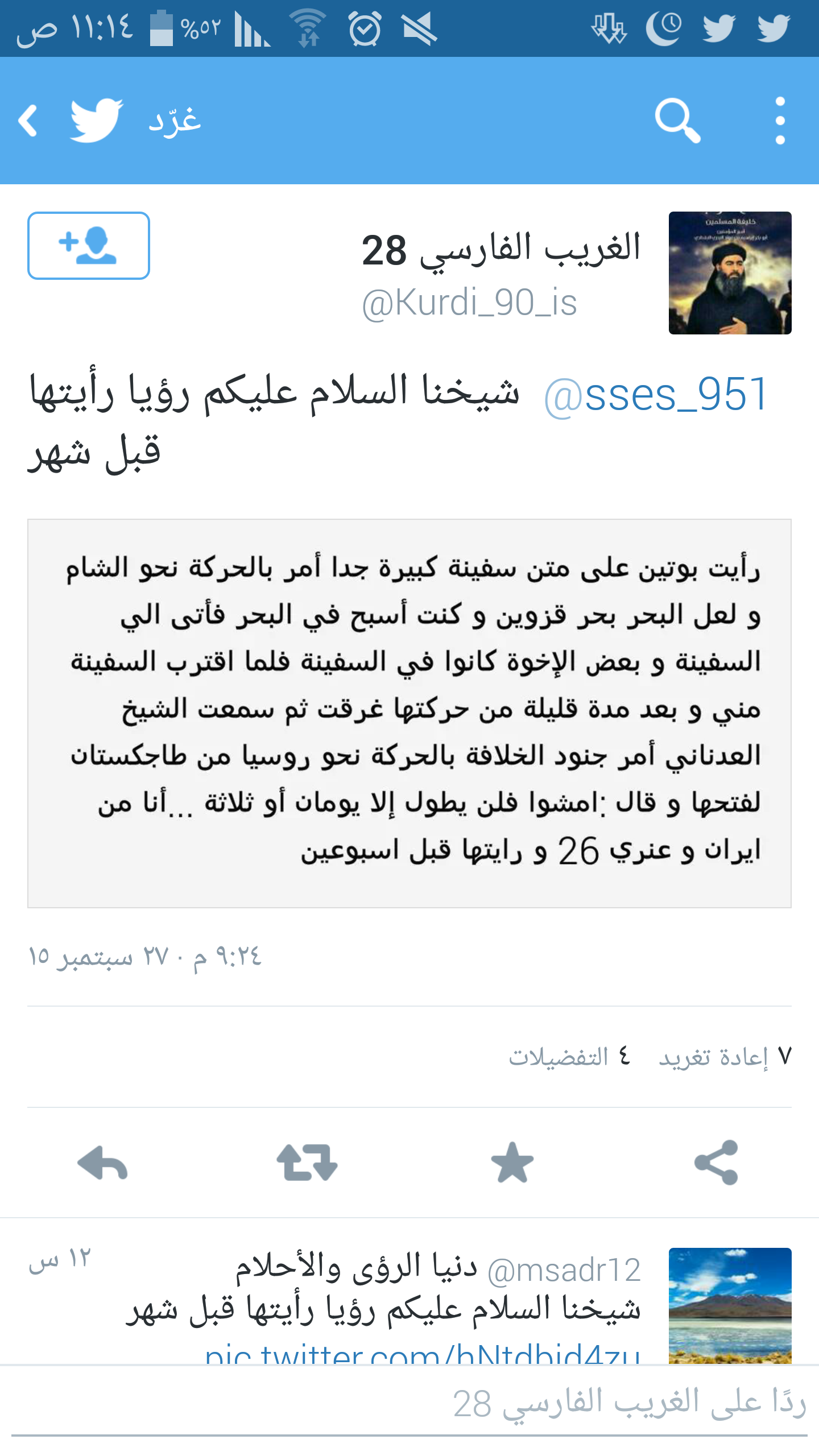Follow the @Kurdi_90_is account
Viewport: 819px width, 1456px height.
pos(89,246)
